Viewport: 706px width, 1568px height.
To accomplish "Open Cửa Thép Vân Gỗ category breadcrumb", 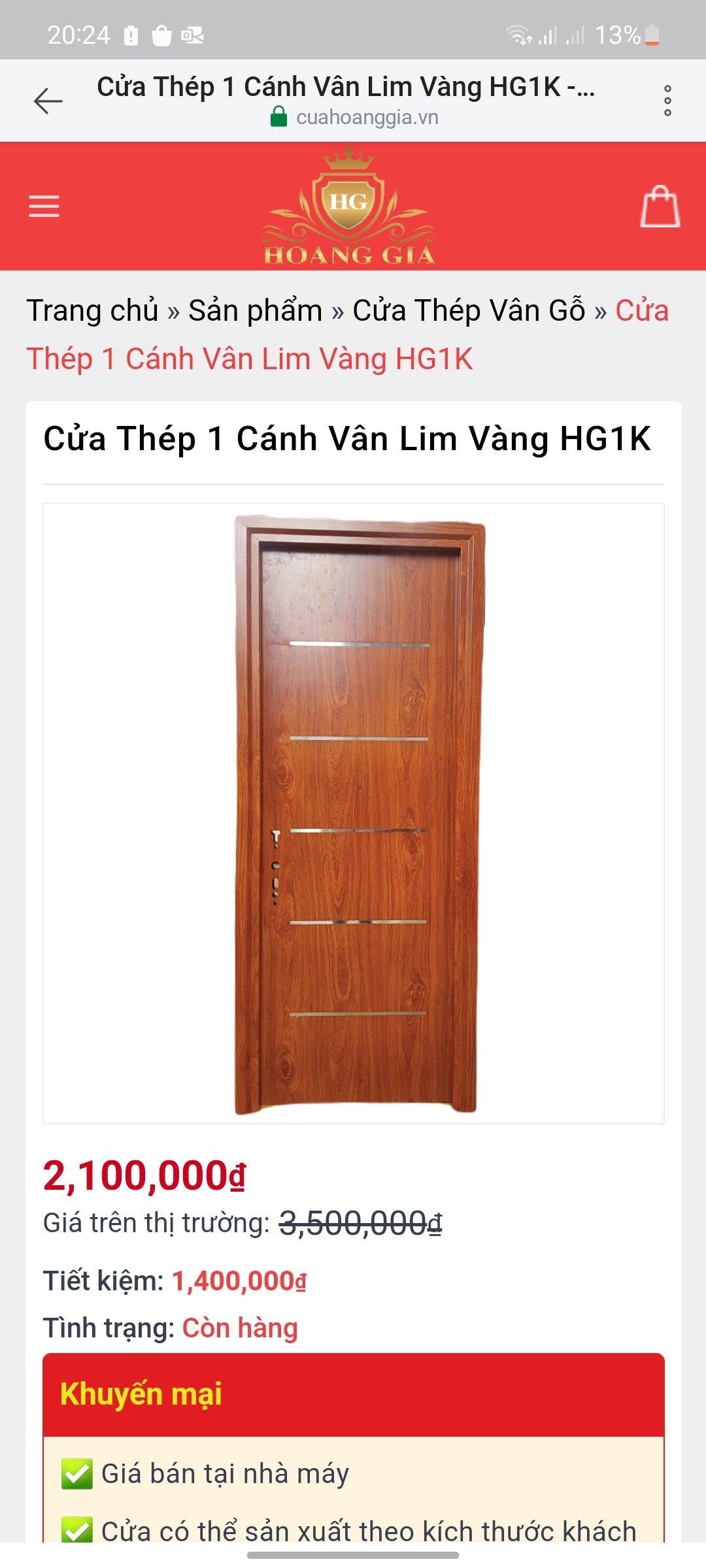I will [469, 310].
